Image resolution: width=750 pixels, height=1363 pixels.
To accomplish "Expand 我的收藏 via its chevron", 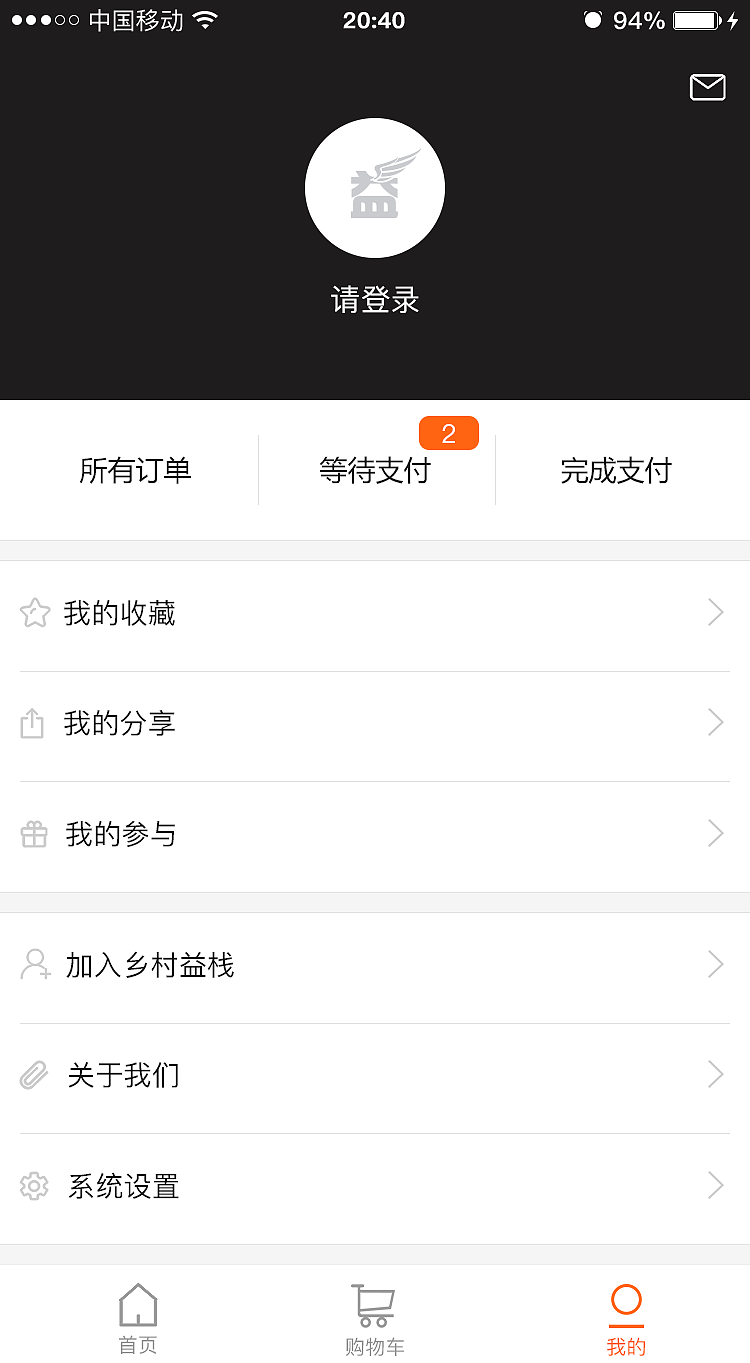I will [x=714, y=612].
